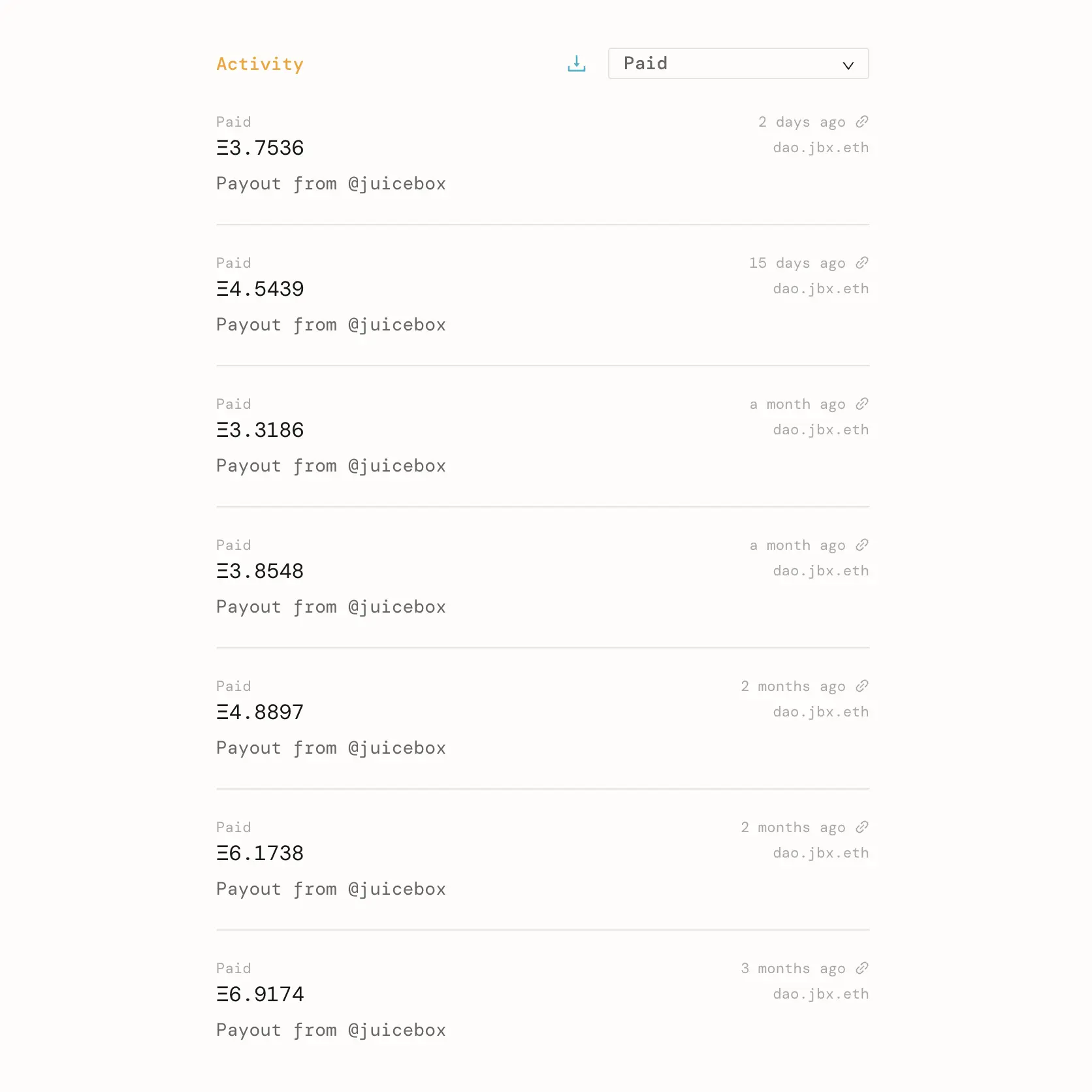Viewport: 1092px width, 1092px height.
Task: Open transaction link for Ξ6.9174 payment
Action: (x=862, y=968)
